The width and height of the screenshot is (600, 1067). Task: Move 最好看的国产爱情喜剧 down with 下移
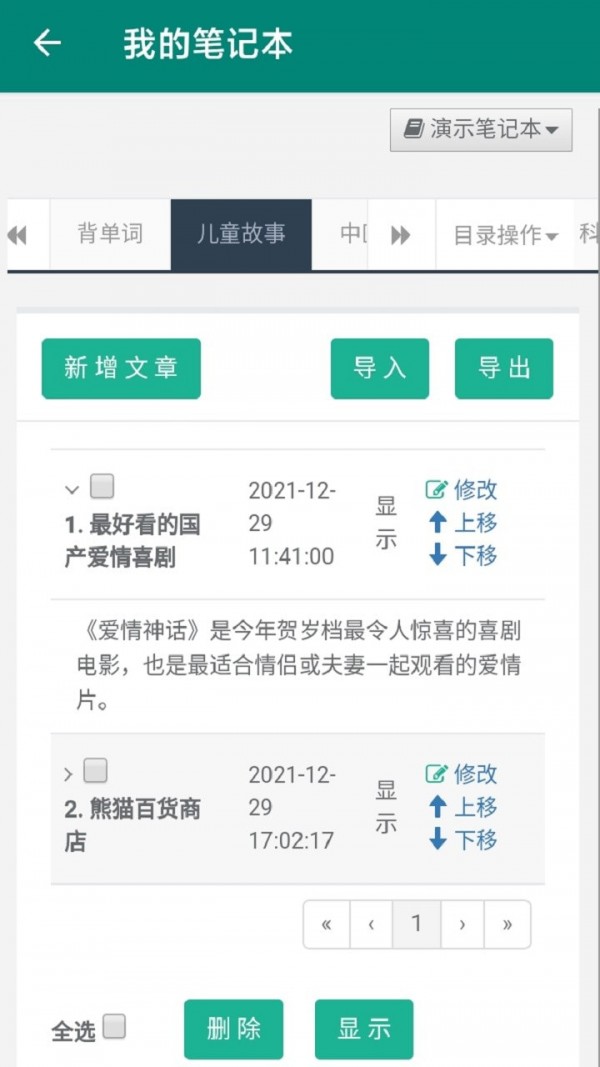[462, 556]
